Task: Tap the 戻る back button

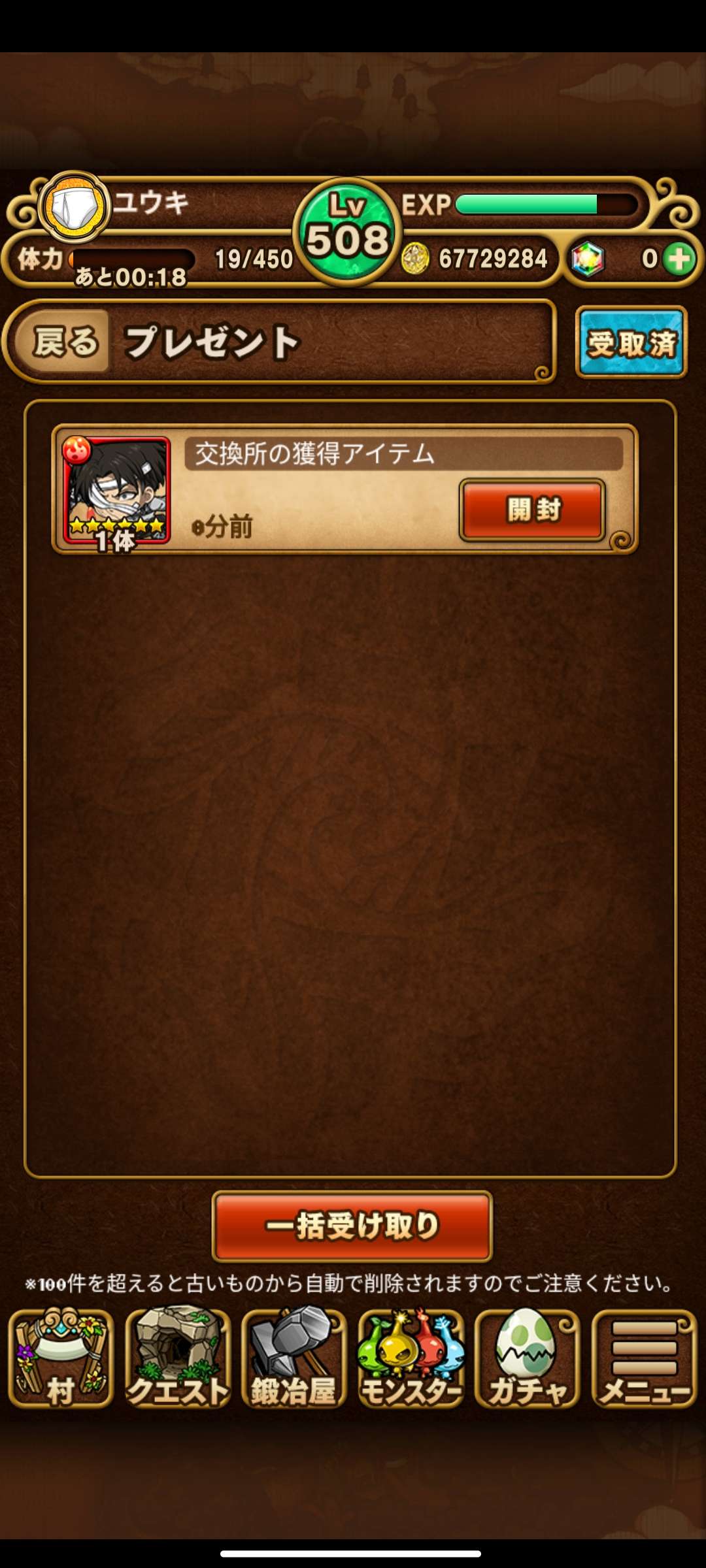Action: coord(64,342)
